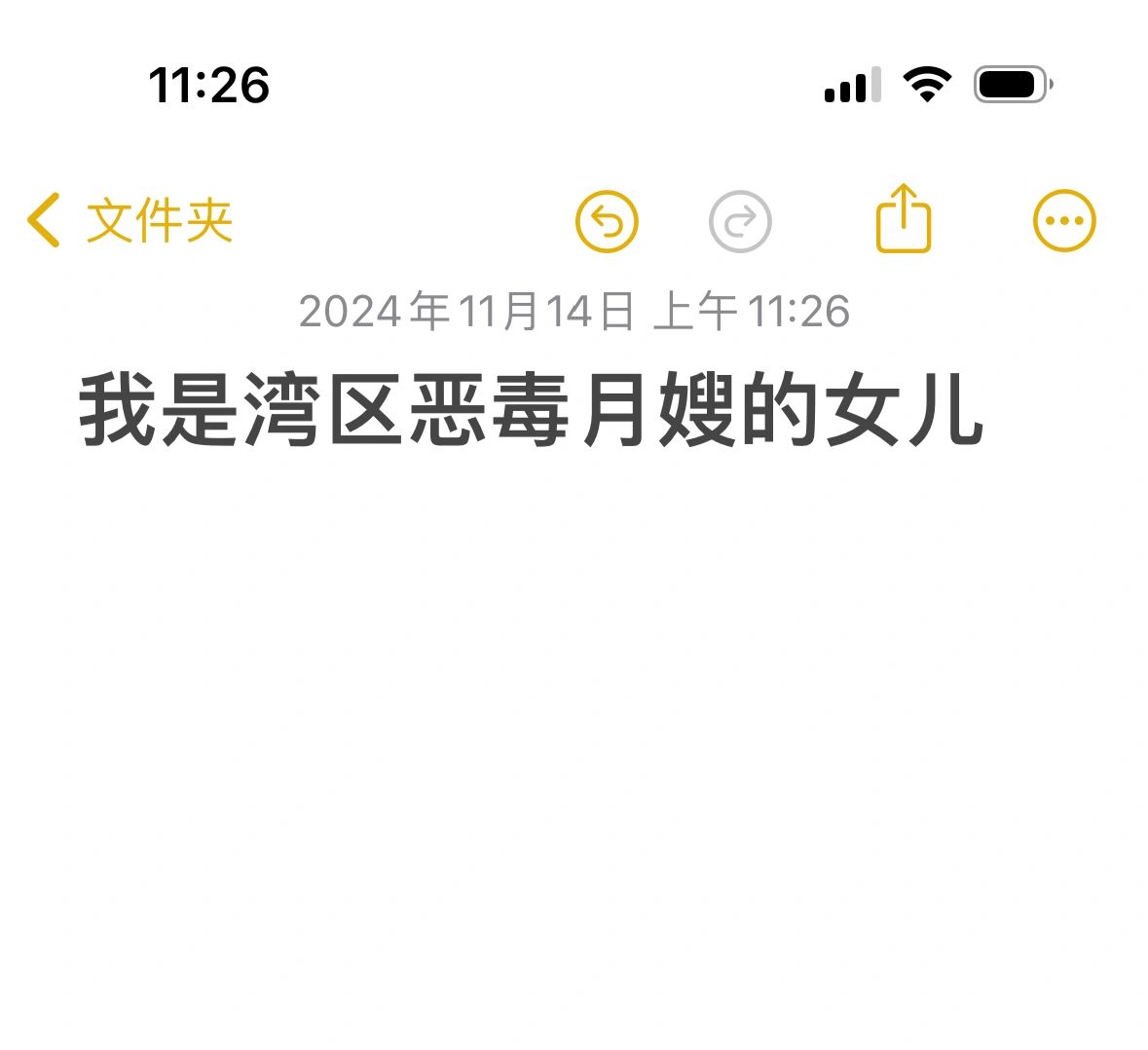The image size is (1148, 1050).
Task: Share this note
Action: [x=904, y=219]
